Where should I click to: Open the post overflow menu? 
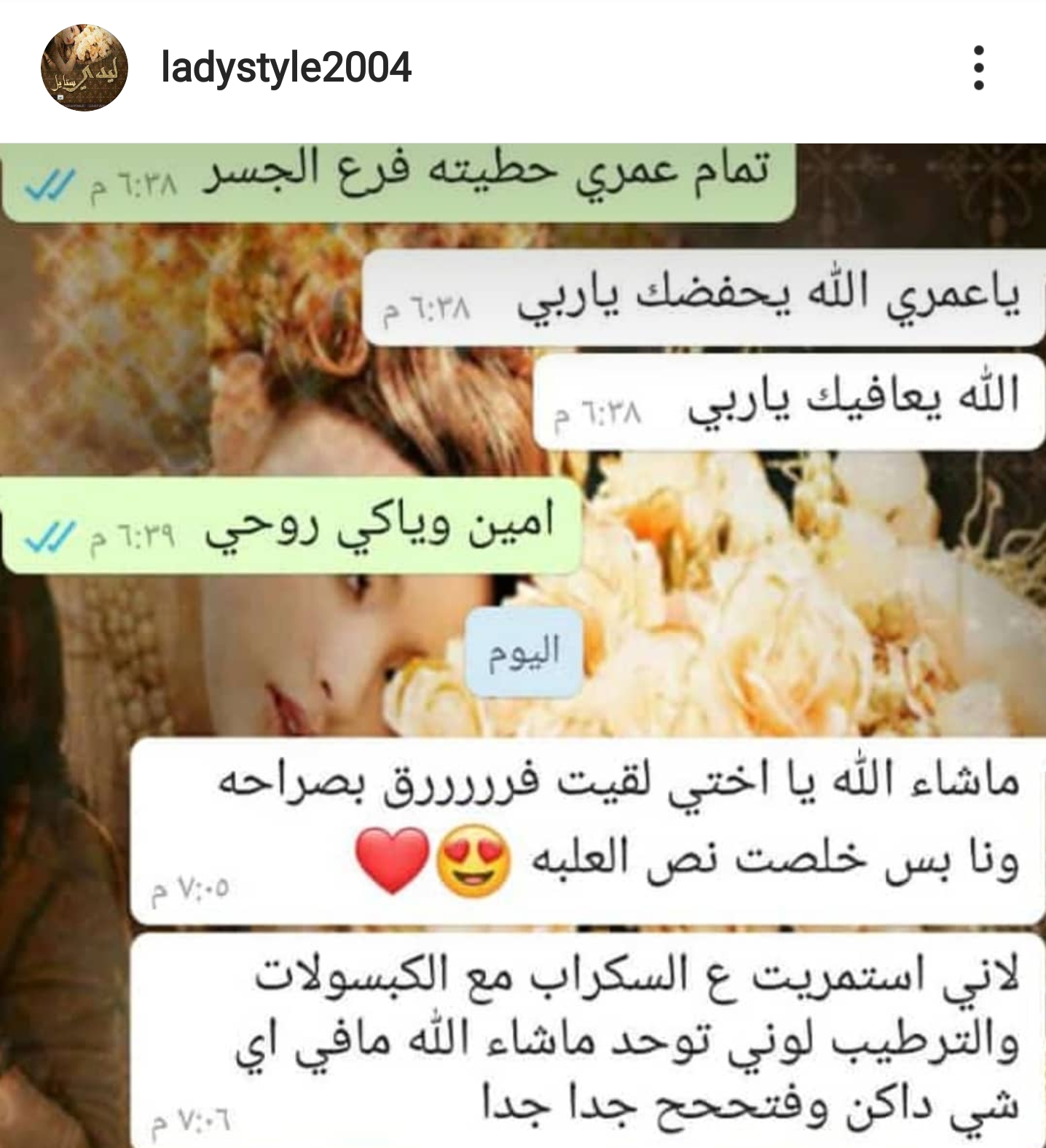(979, 68)
